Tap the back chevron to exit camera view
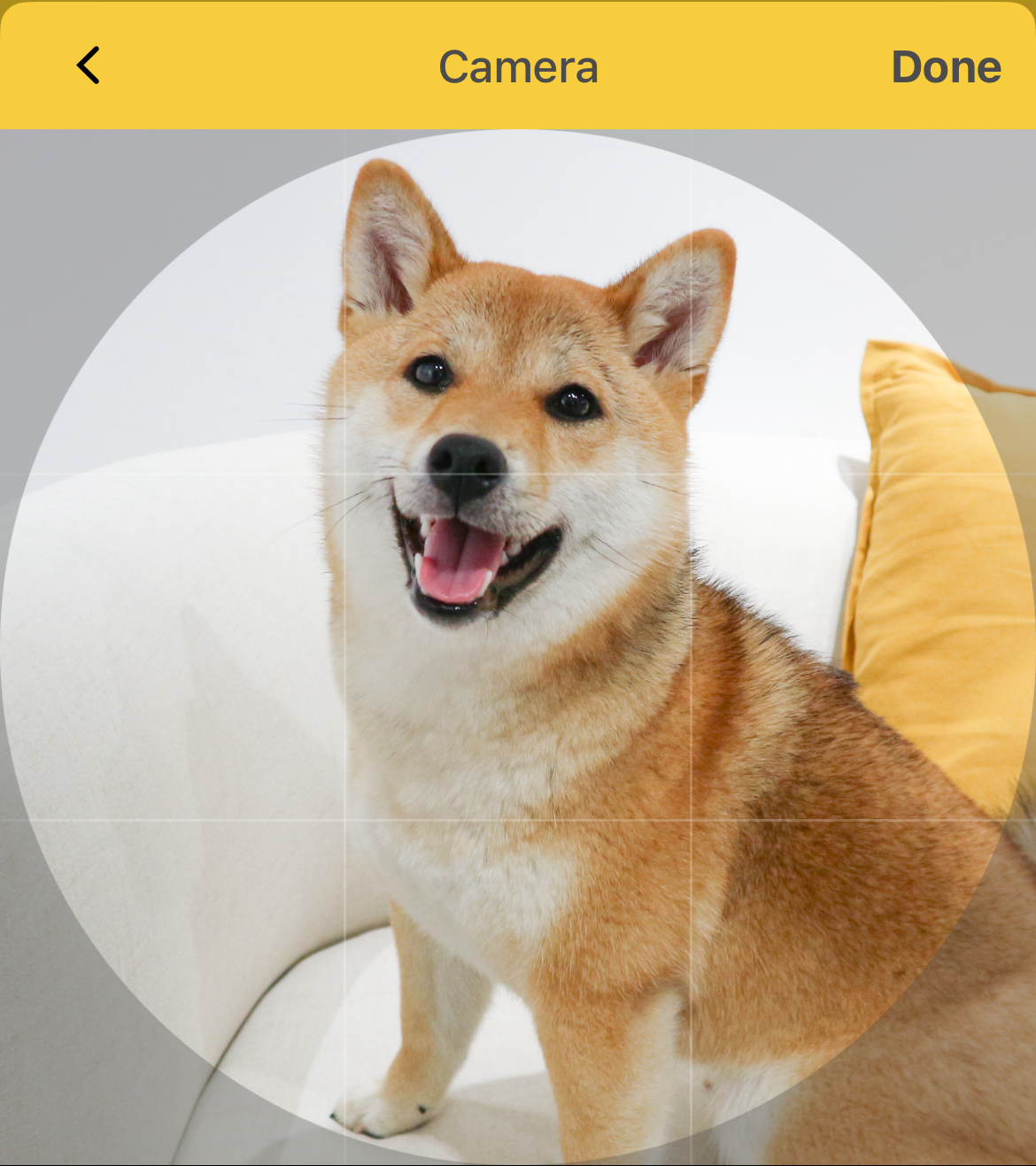Image resolution: width=1036 pixels, height=1166 pixels. (87, 66)
